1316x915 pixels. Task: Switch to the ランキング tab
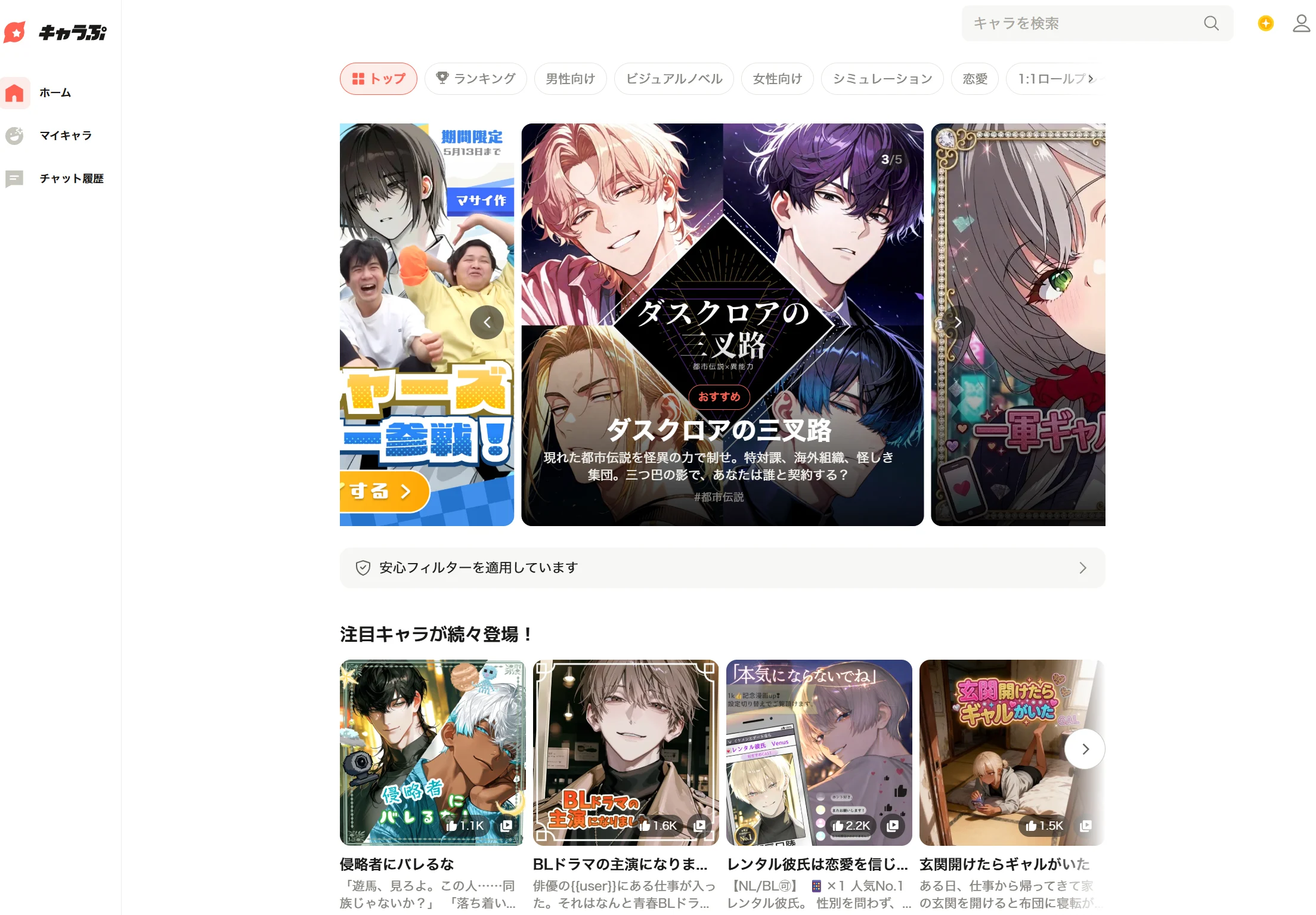(476, 79)
